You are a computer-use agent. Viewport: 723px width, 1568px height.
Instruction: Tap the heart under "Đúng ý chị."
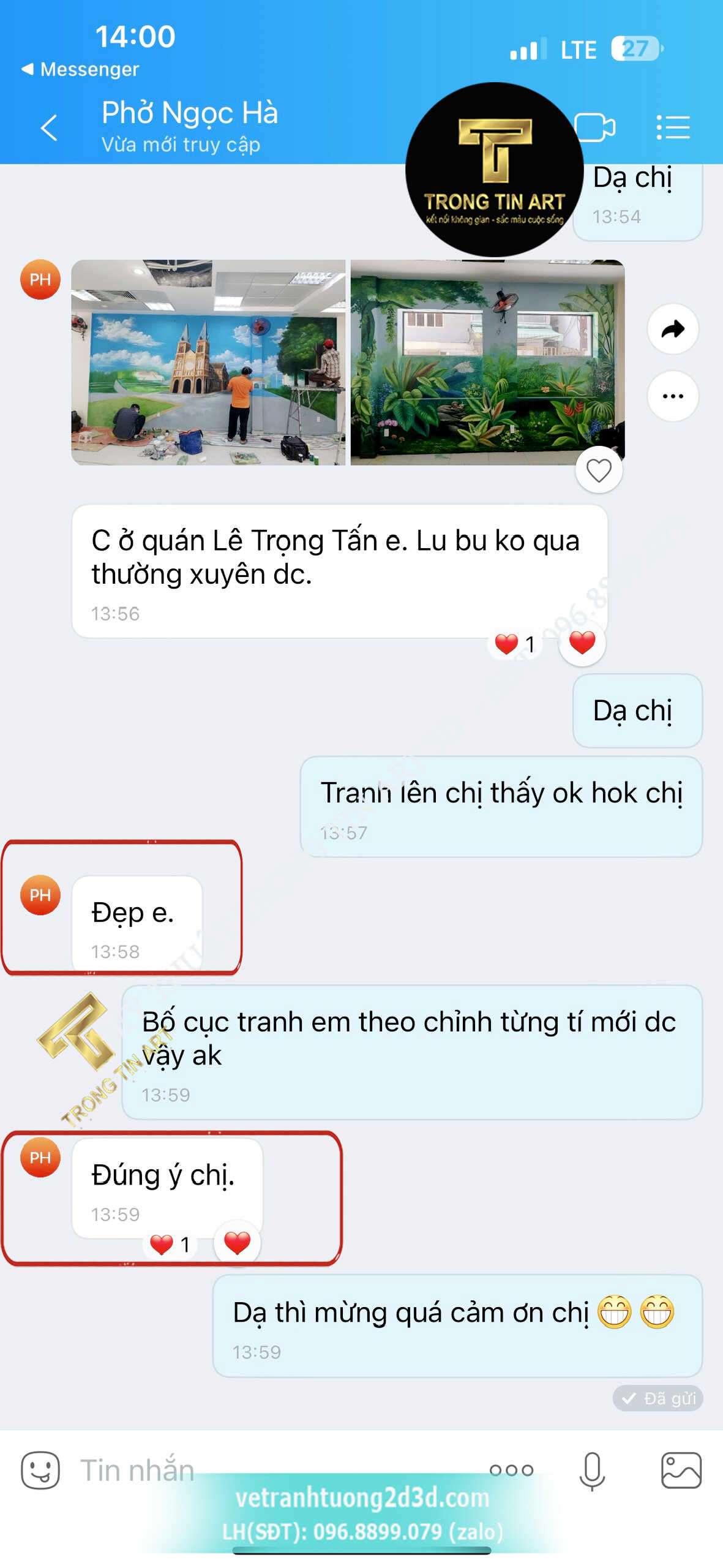coord(237,1243)
